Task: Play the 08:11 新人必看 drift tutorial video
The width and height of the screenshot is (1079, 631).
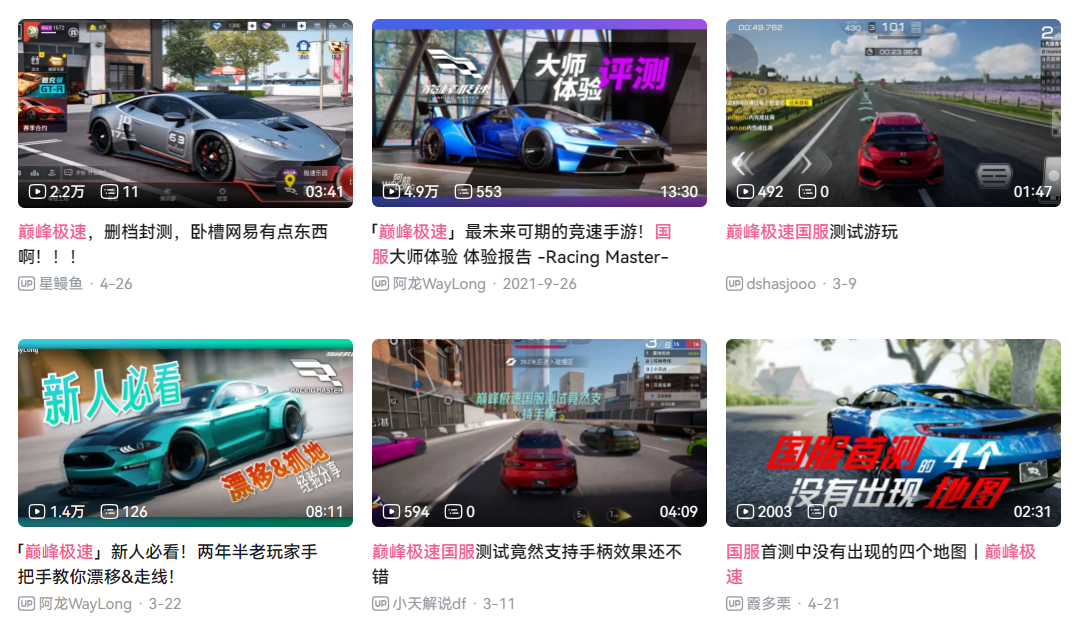Action: (185, 432)
